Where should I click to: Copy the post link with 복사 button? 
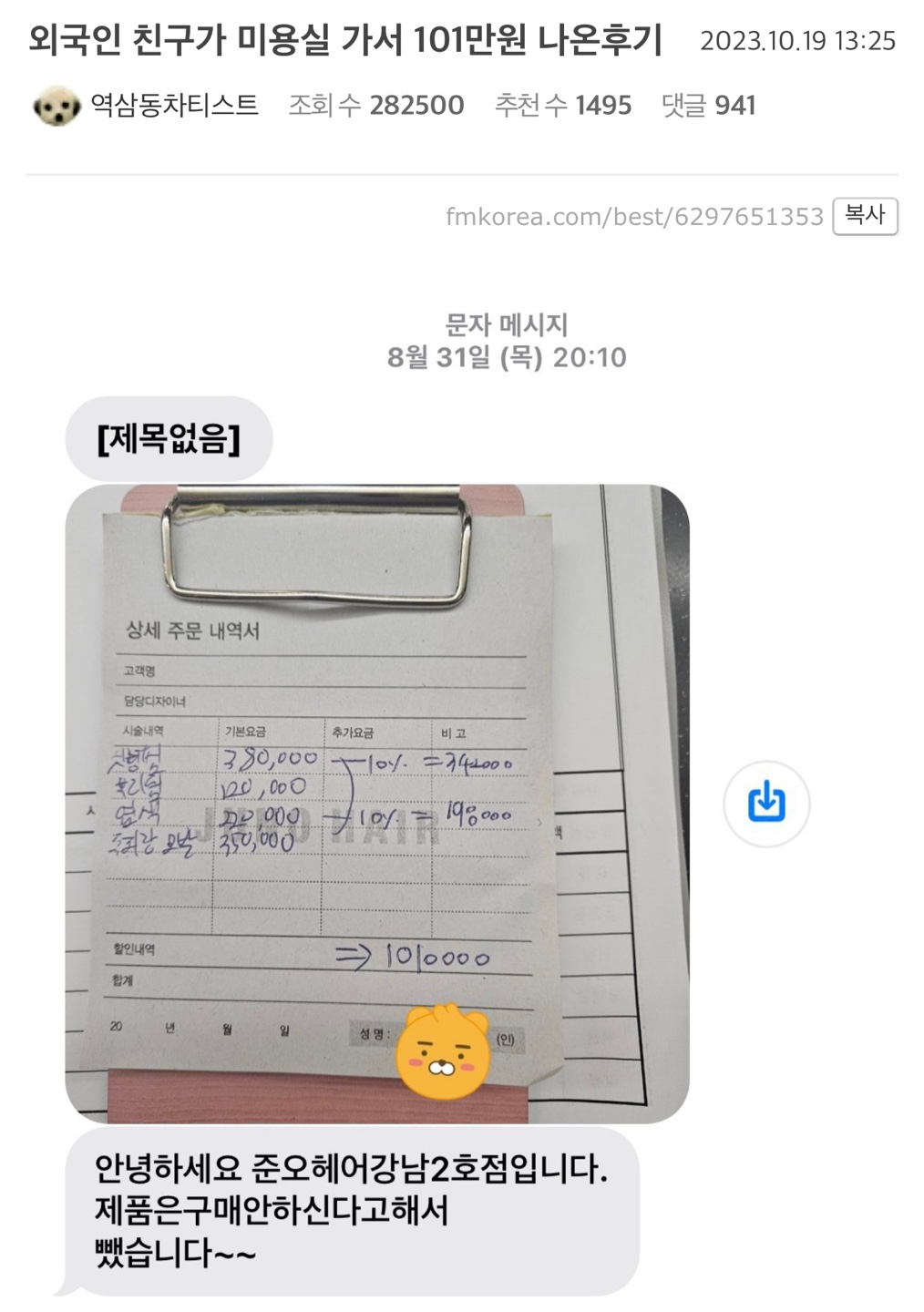[864, 216]
